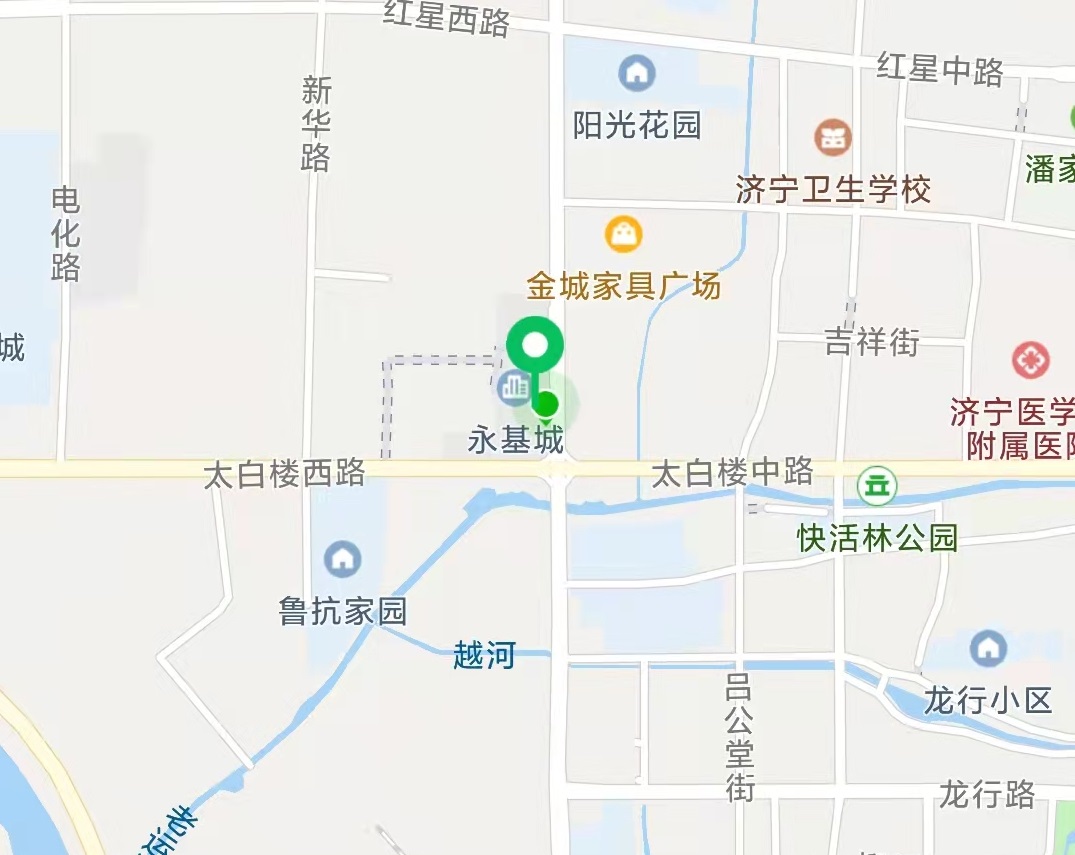
Task: Open the 龙行小区 residential marker
Action: point(988,648)
